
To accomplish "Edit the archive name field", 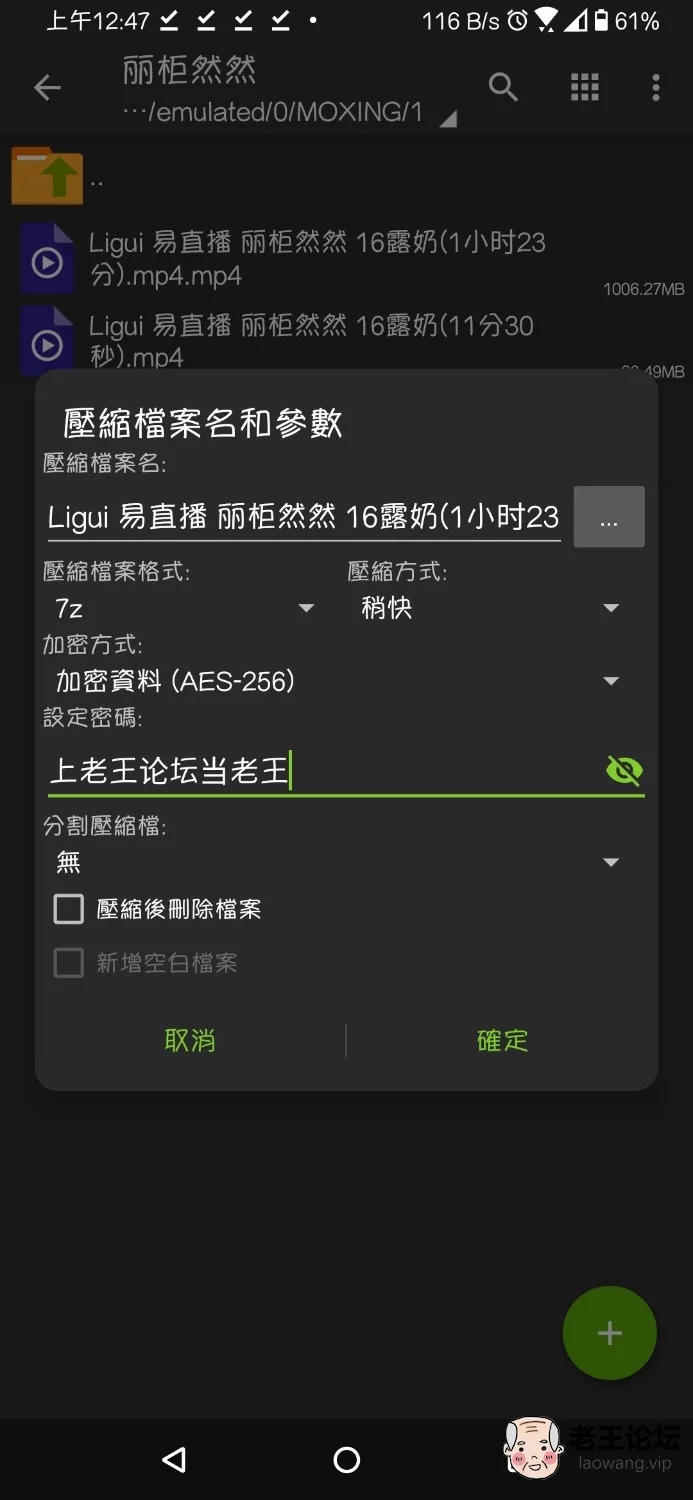I will tap(304, 517).
